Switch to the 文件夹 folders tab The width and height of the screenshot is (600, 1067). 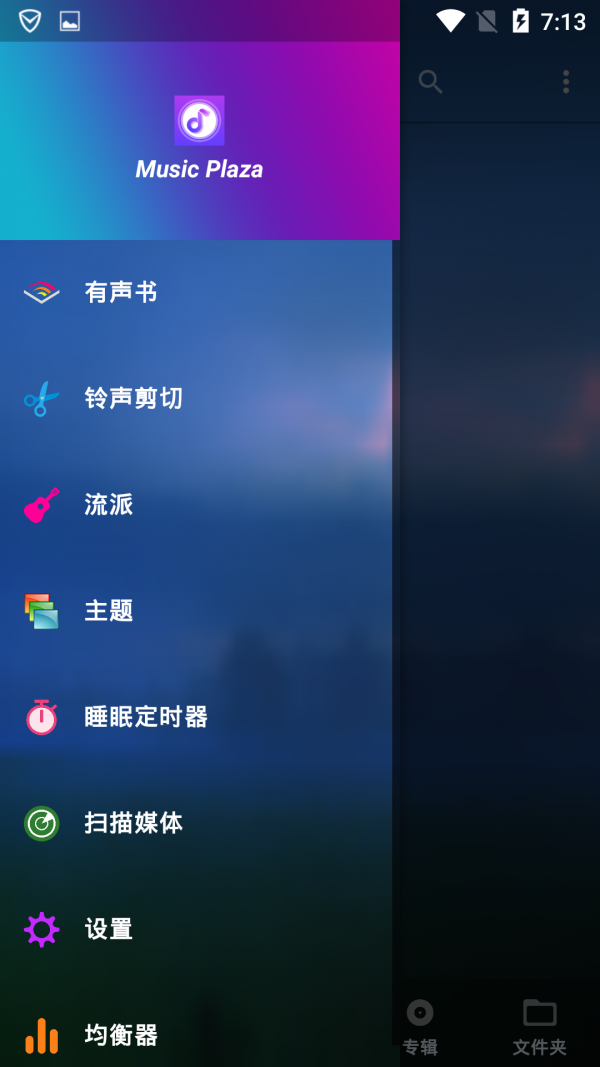point(539,1027)
